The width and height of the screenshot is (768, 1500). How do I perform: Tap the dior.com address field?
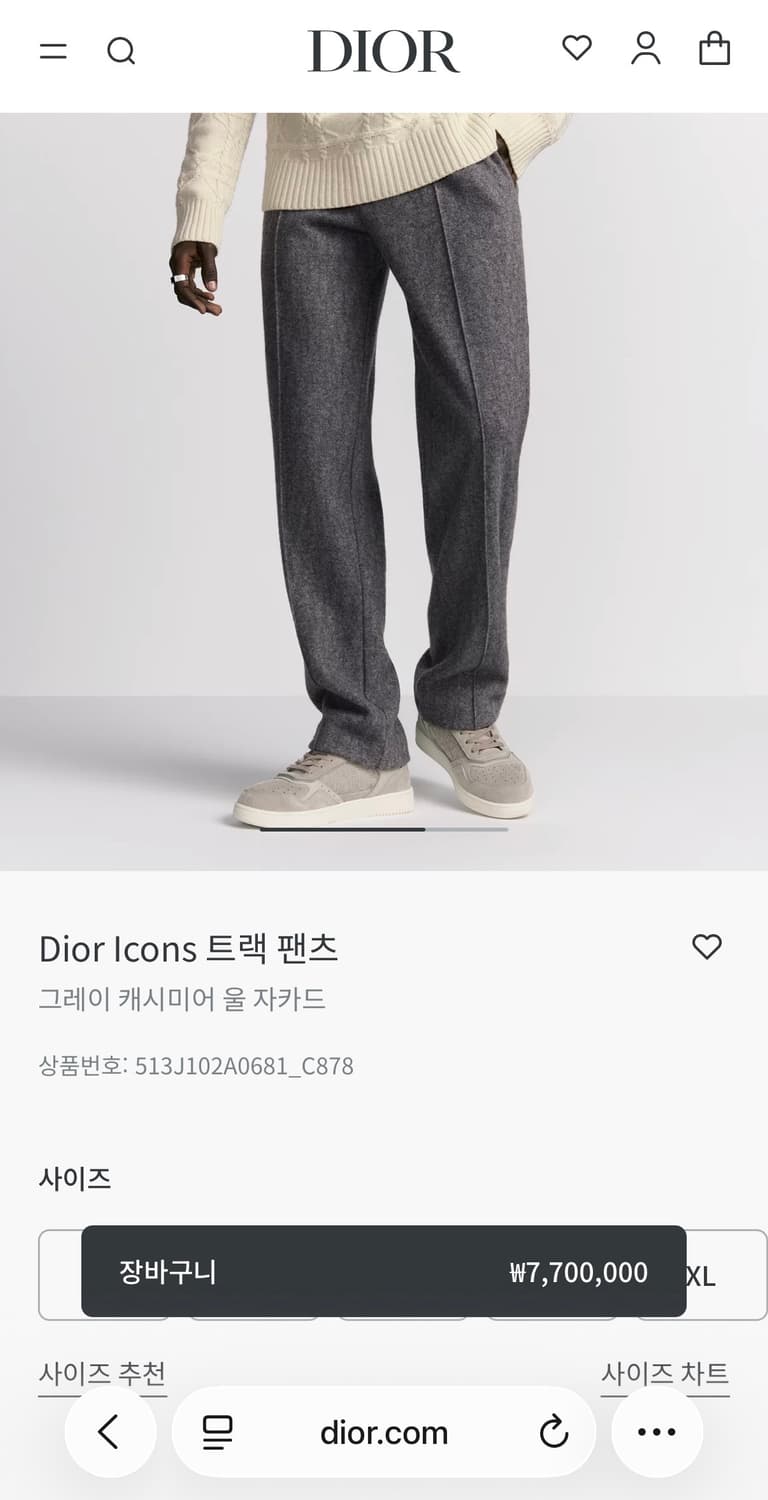(x=384, y=1432)
